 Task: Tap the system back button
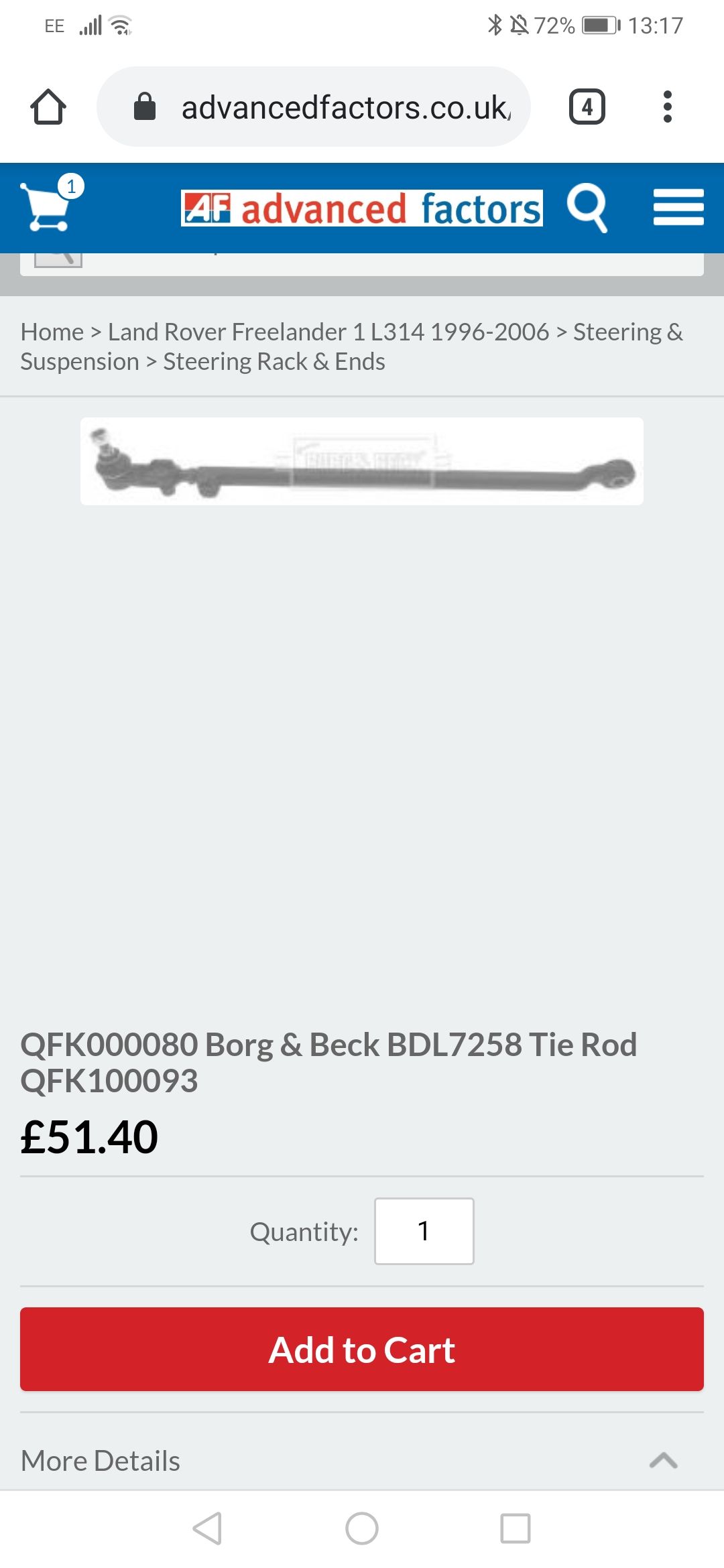coord(207,1528)
